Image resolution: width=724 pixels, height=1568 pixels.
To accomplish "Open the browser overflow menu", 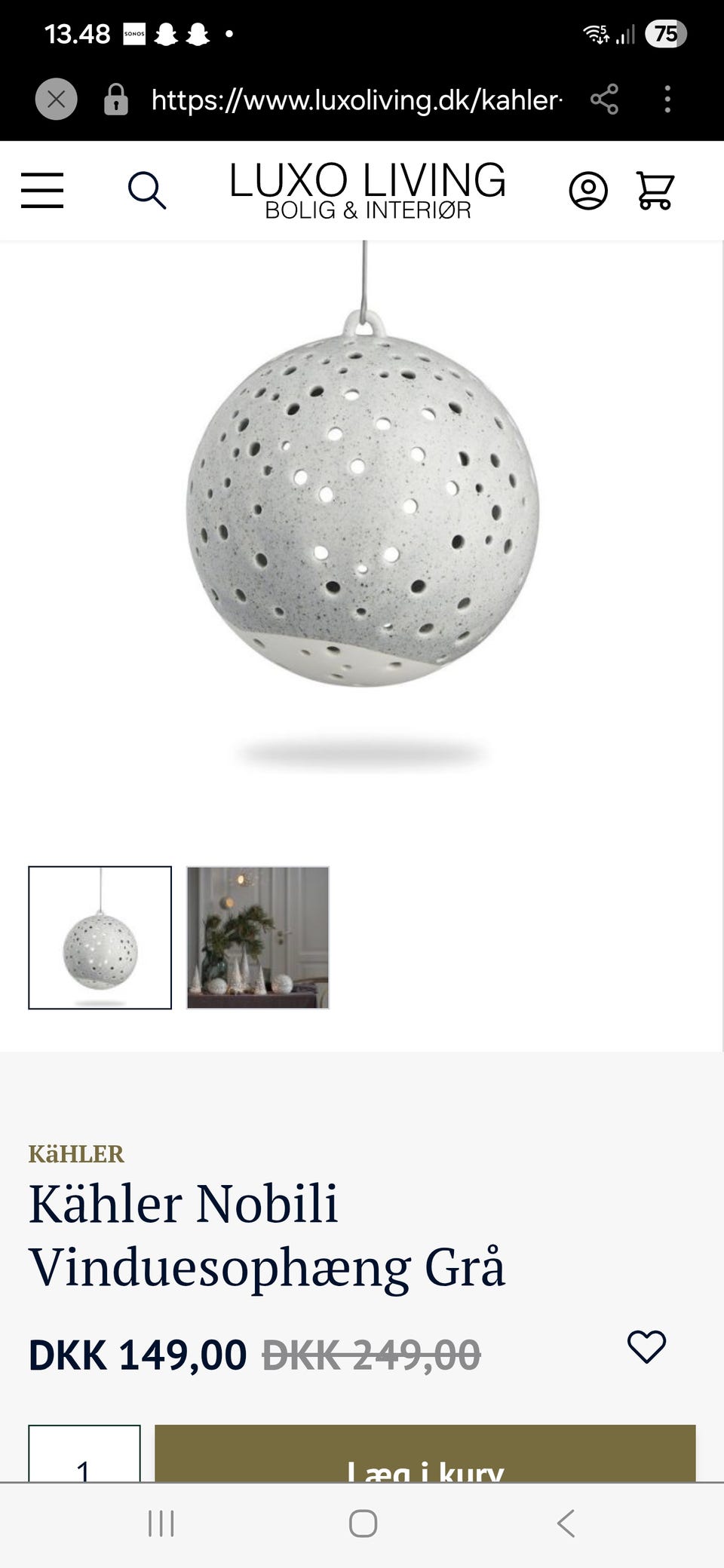I will [667, 99].
